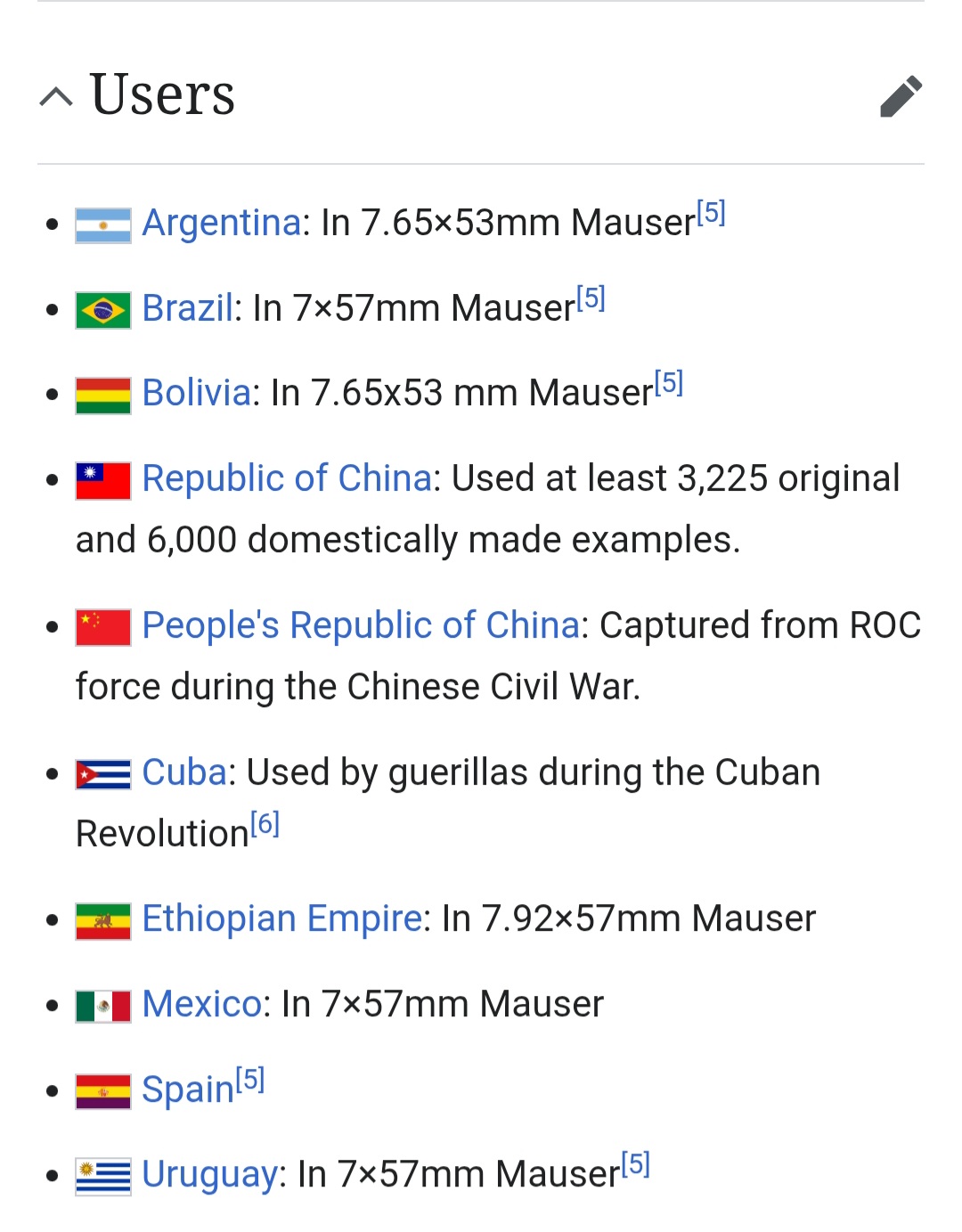962x1232 pixels.
Task: Show reference 5 beside Spain
Action: pos(250,1080)
